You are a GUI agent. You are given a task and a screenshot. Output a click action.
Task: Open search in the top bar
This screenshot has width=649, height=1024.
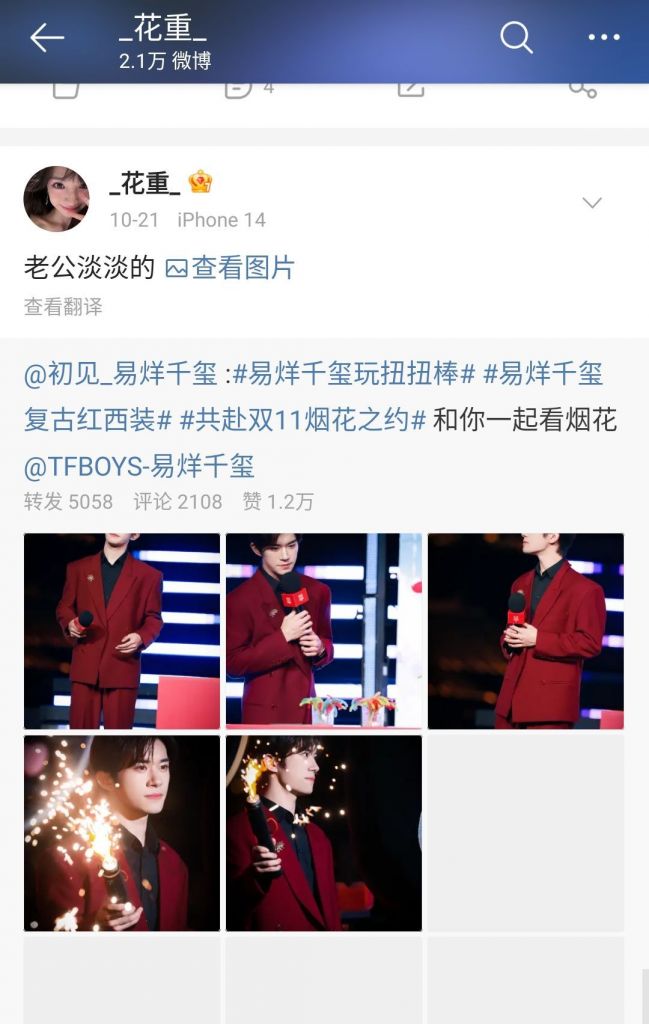(516, 38)
